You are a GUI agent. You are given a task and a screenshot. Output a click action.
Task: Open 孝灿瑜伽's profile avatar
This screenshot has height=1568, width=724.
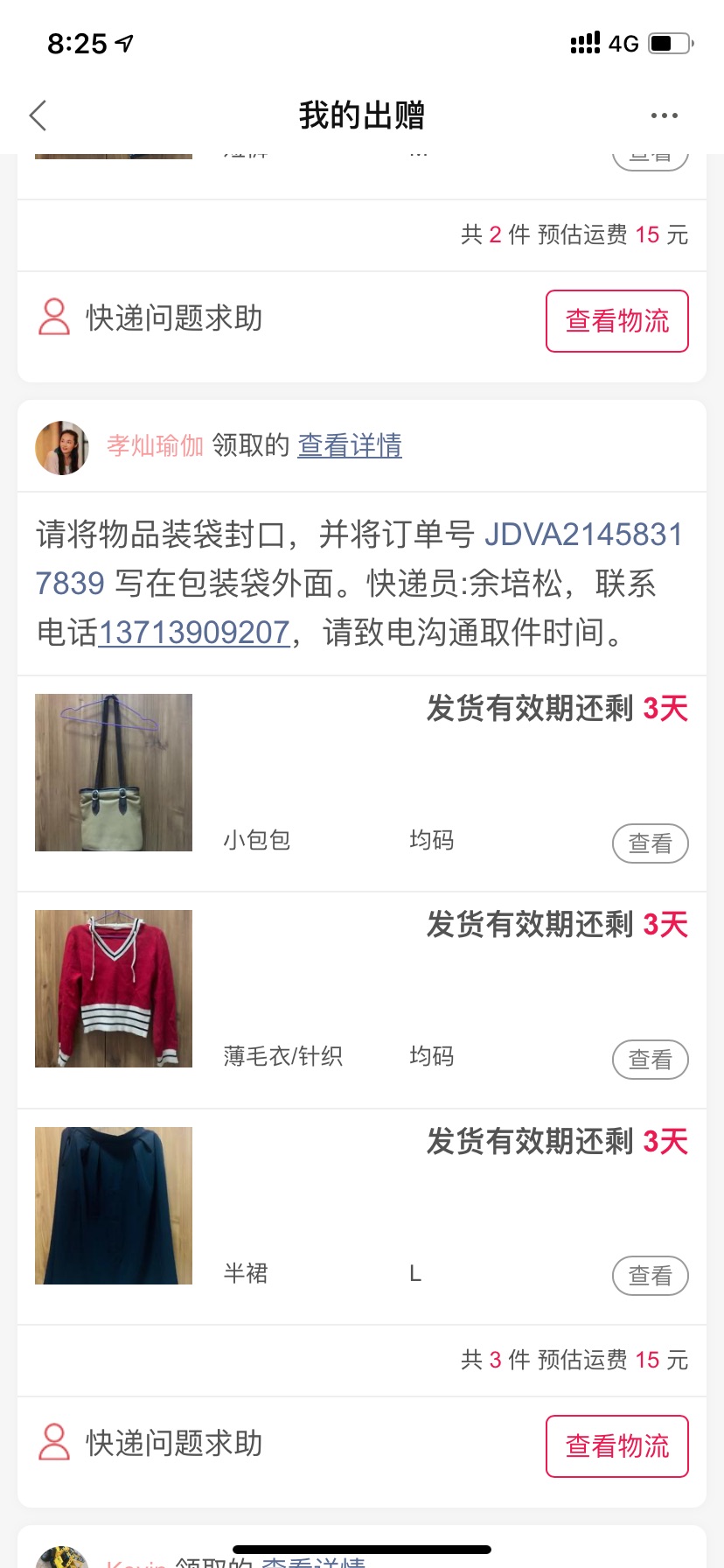tap(62, 448)
